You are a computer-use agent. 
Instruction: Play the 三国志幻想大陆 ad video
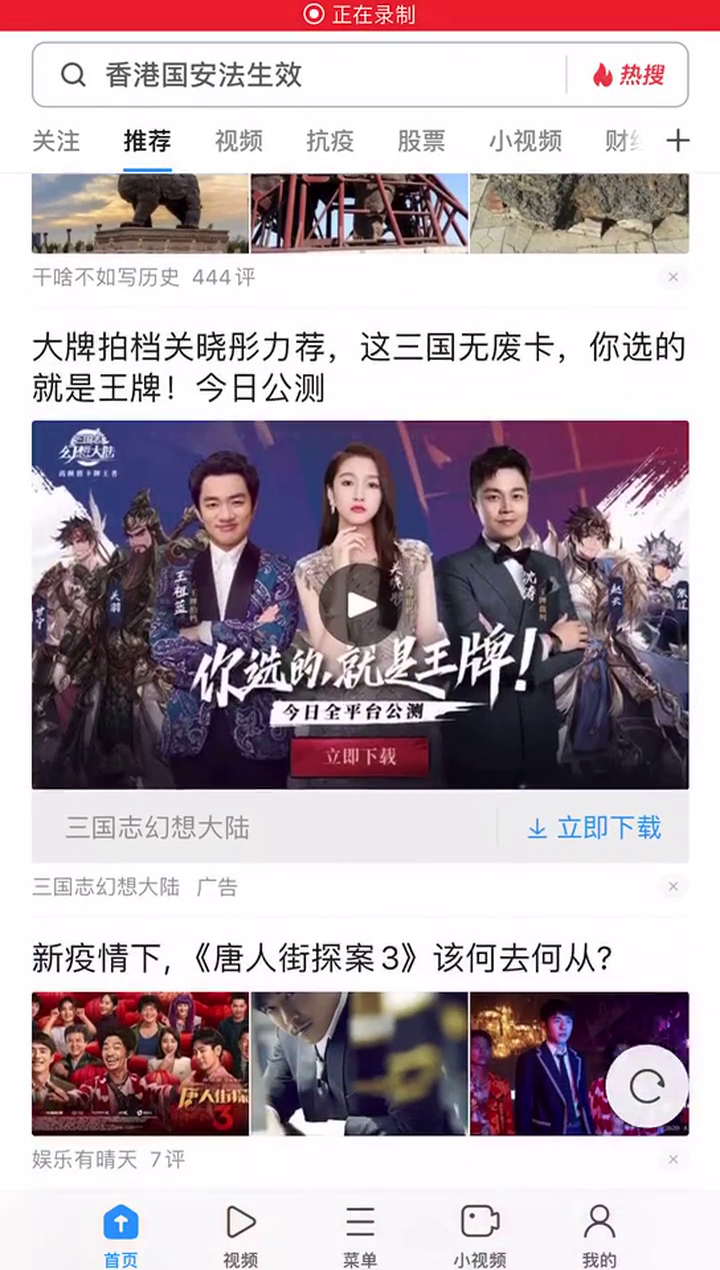pos(360,604)
